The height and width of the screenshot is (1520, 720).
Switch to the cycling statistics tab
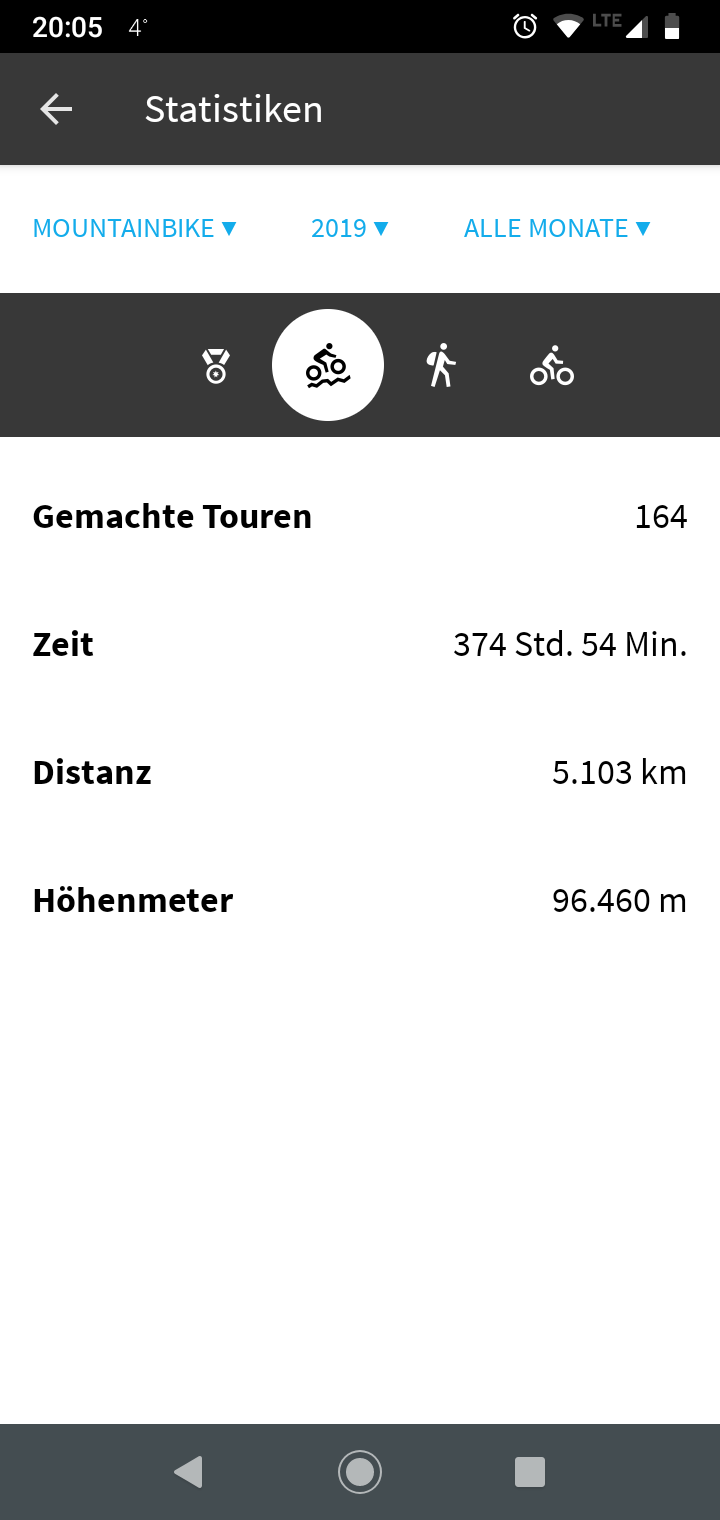pyautogui.click(x=552, y=366)
